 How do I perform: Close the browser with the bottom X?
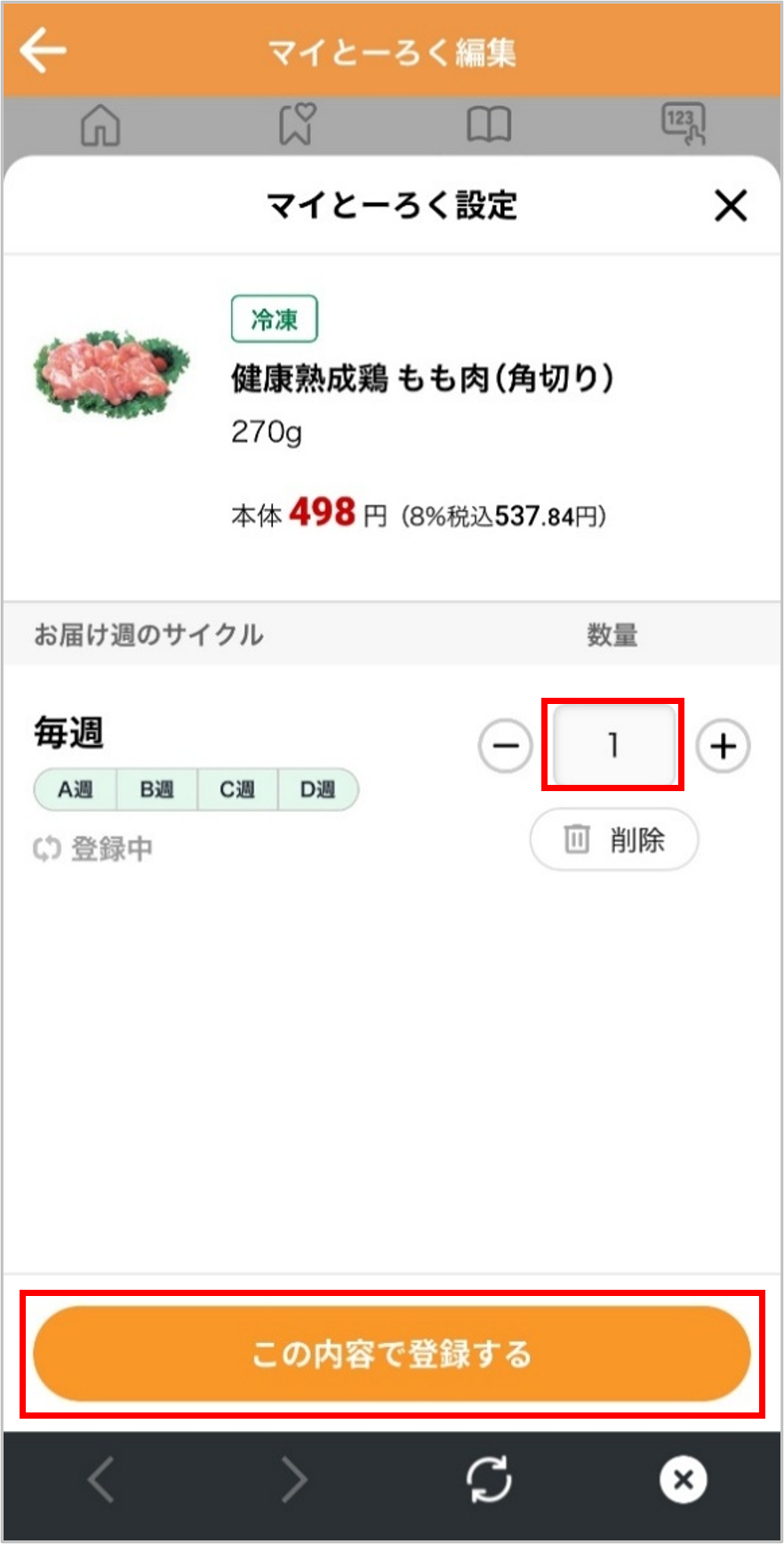pos(683,1479)
